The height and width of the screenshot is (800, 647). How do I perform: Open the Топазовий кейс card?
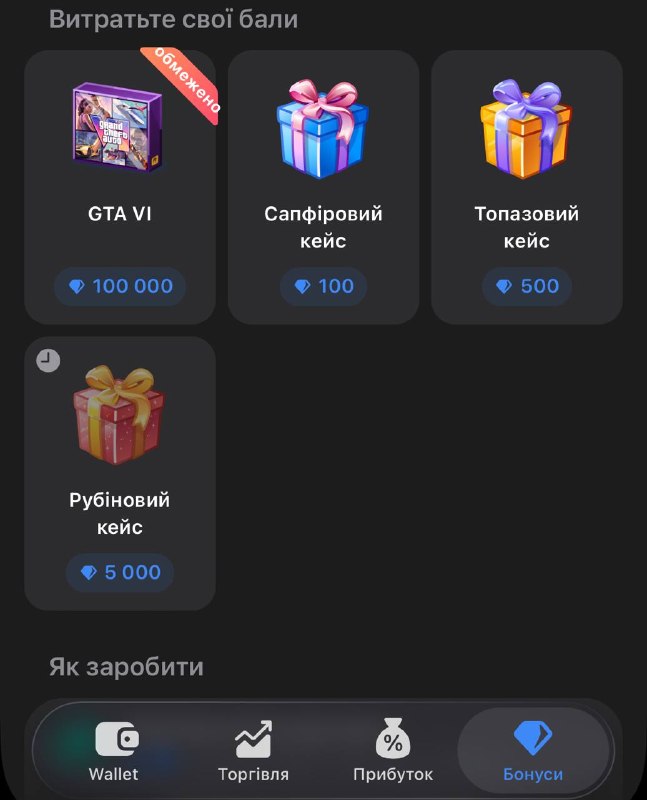(x=527, y=187)
